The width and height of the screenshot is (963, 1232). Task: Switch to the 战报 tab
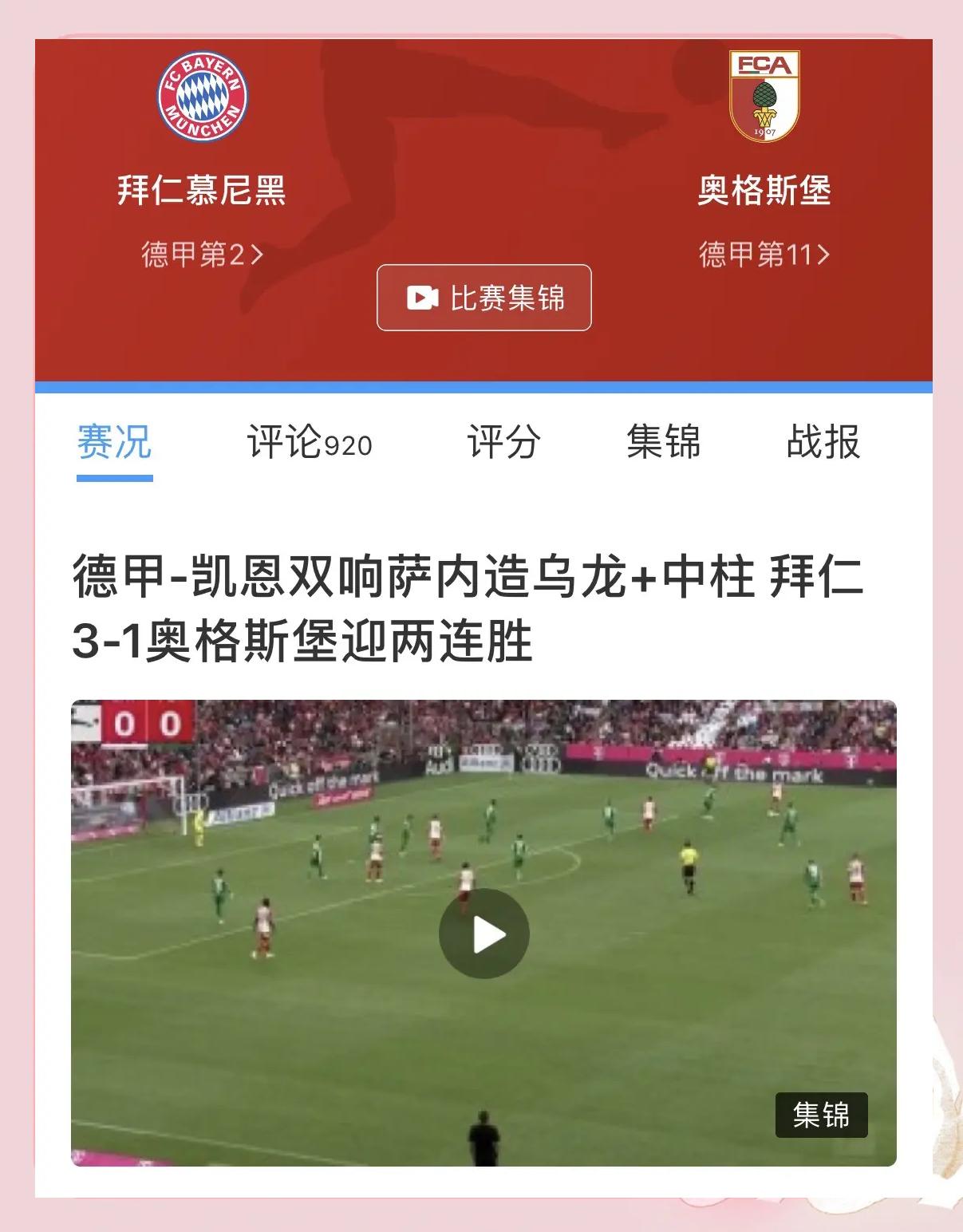pos(823,442)
